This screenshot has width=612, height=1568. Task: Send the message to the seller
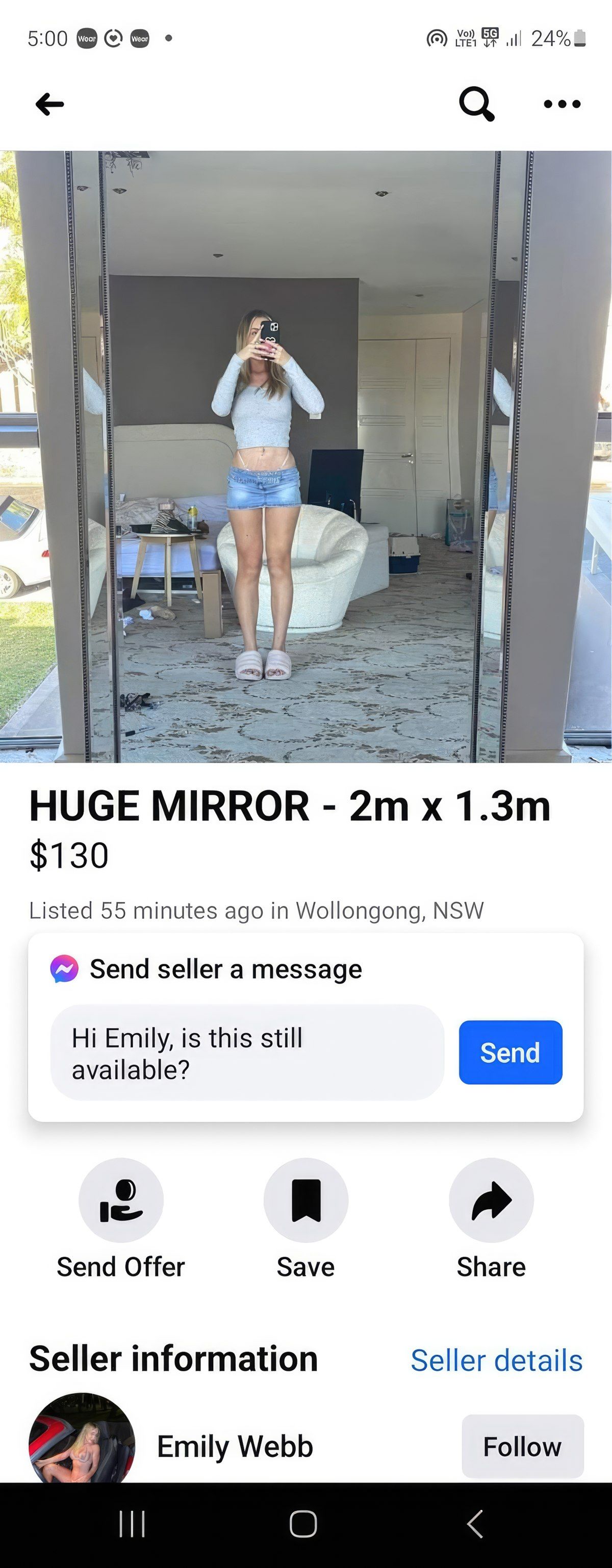click(x=511, y=1053)
